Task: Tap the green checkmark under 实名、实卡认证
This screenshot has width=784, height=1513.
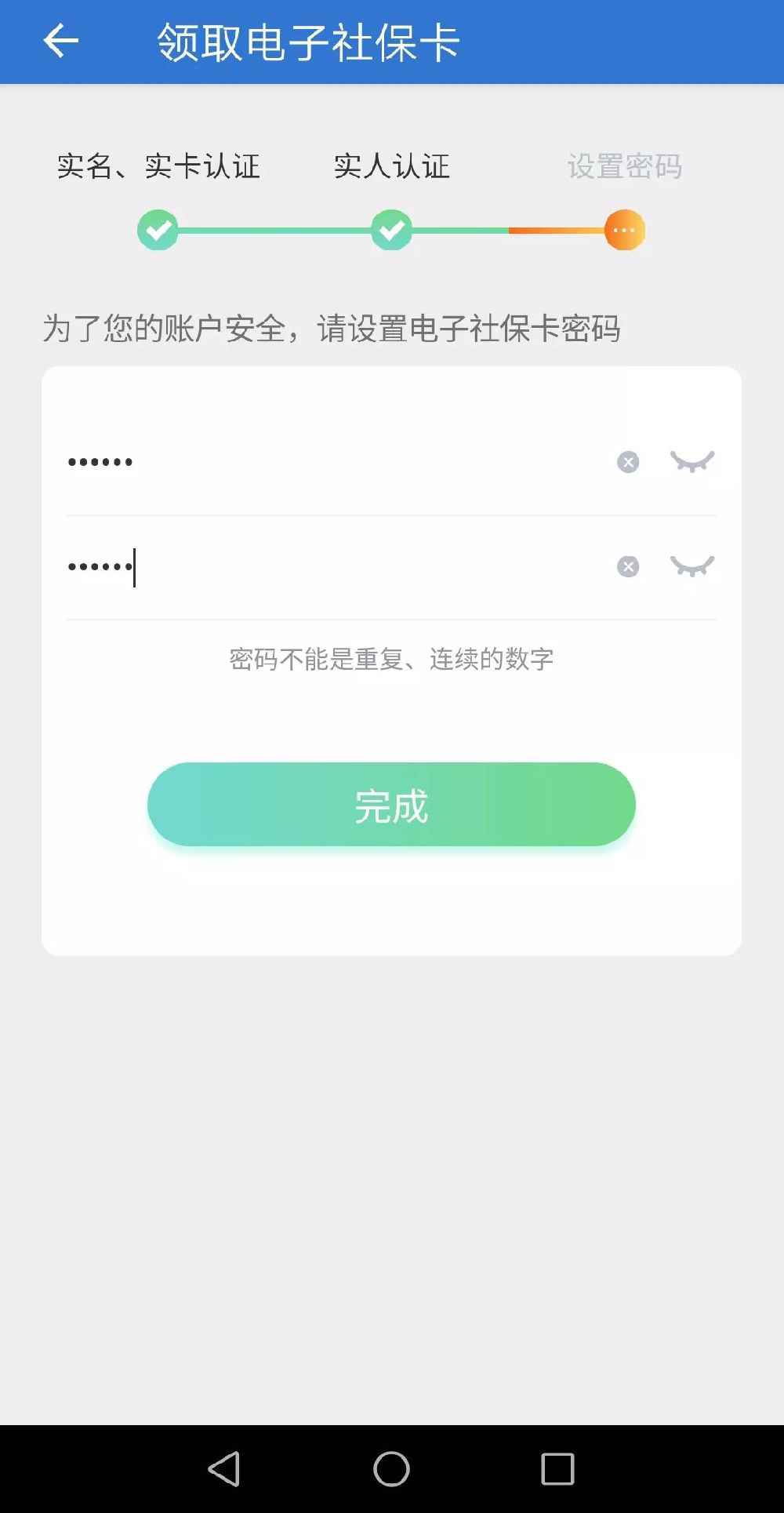Action: point(158,230)
